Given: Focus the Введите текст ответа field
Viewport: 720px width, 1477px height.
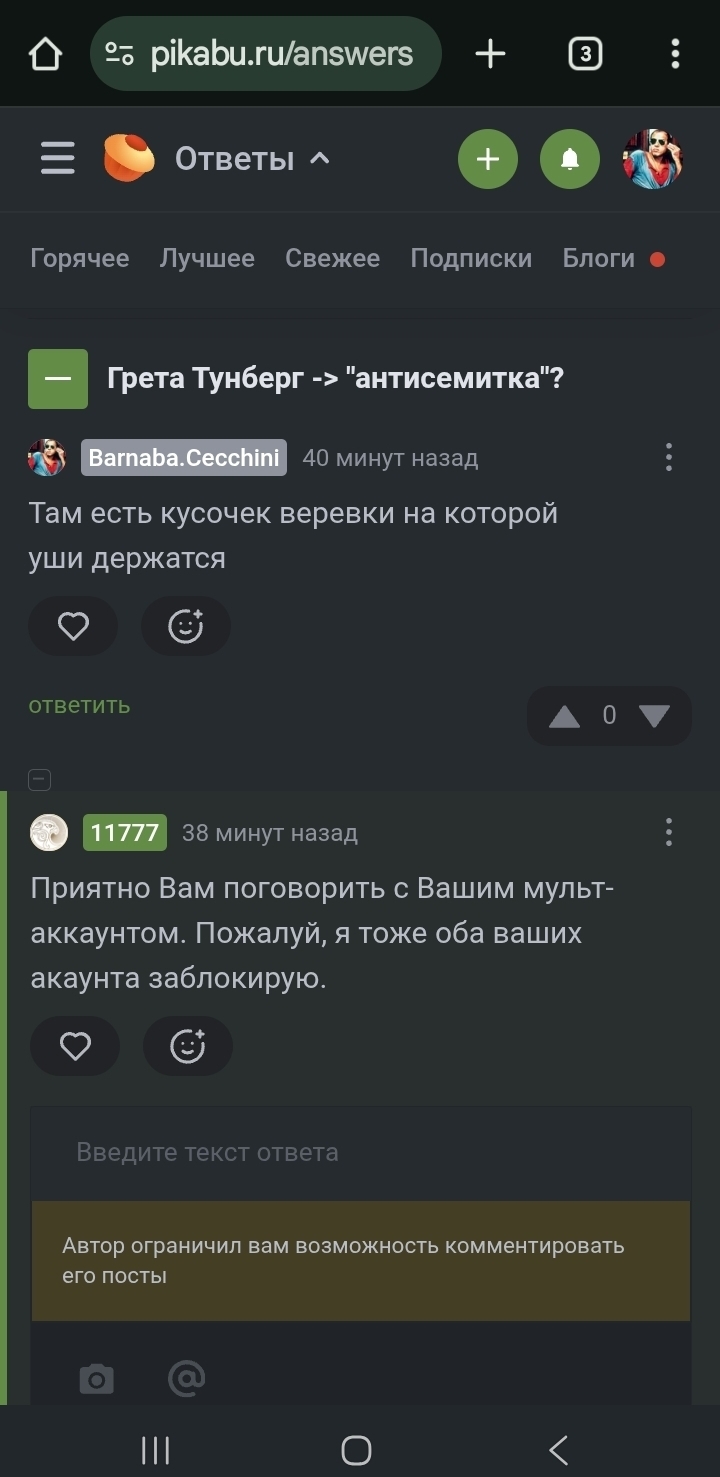Looking at the screenshot, I should pyautogui.click(x=360, y=1152).
